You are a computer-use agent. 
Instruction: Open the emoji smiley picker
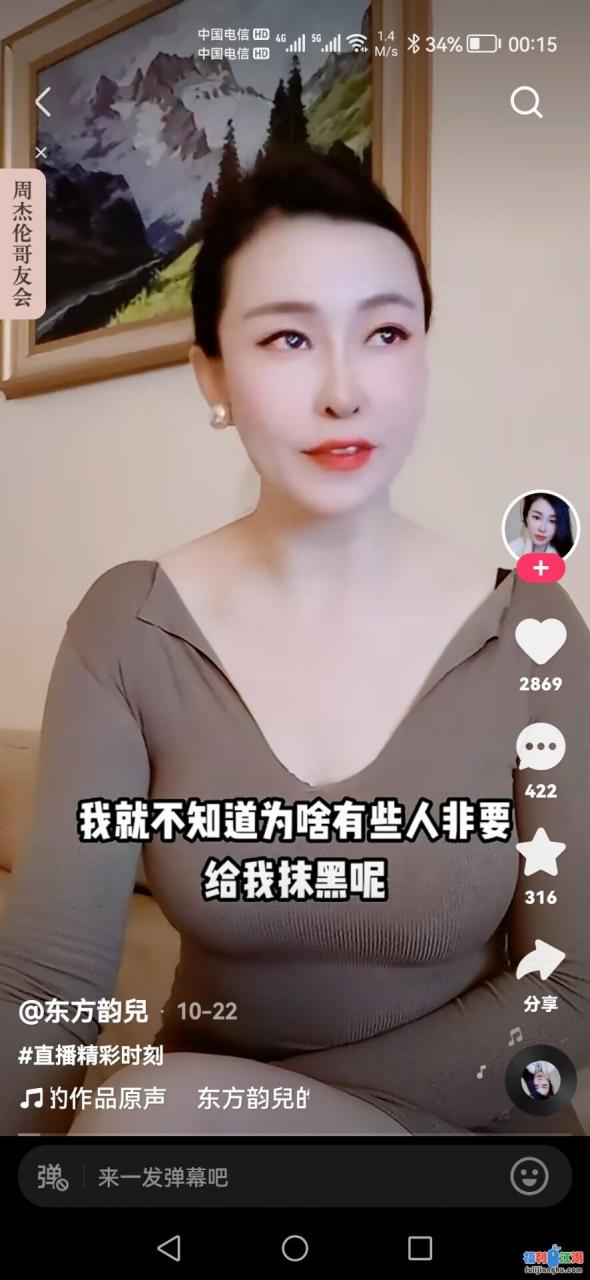click(x=530, y=1177)
